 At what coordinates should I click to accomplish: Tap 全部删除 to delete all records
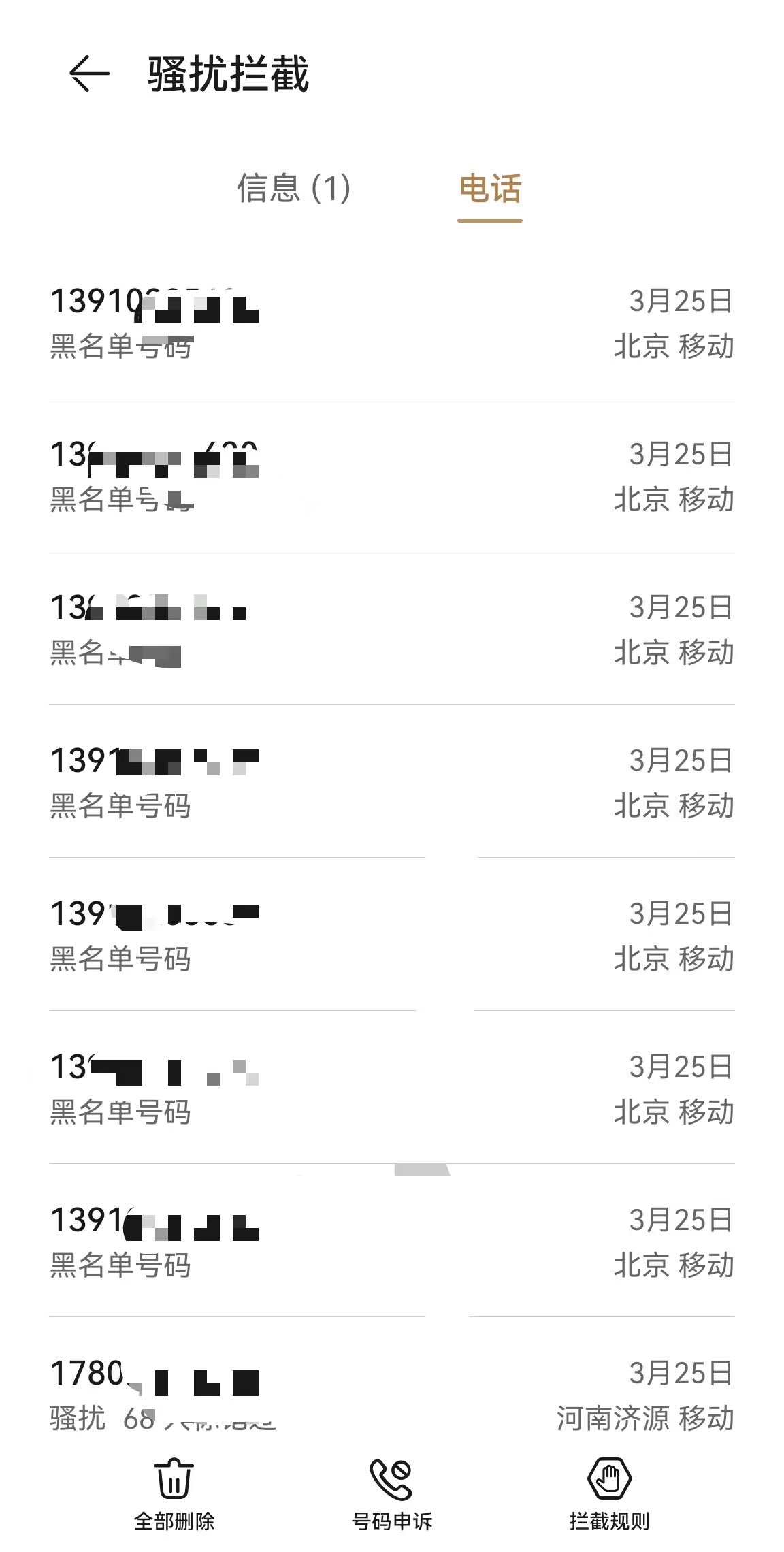174,1492
